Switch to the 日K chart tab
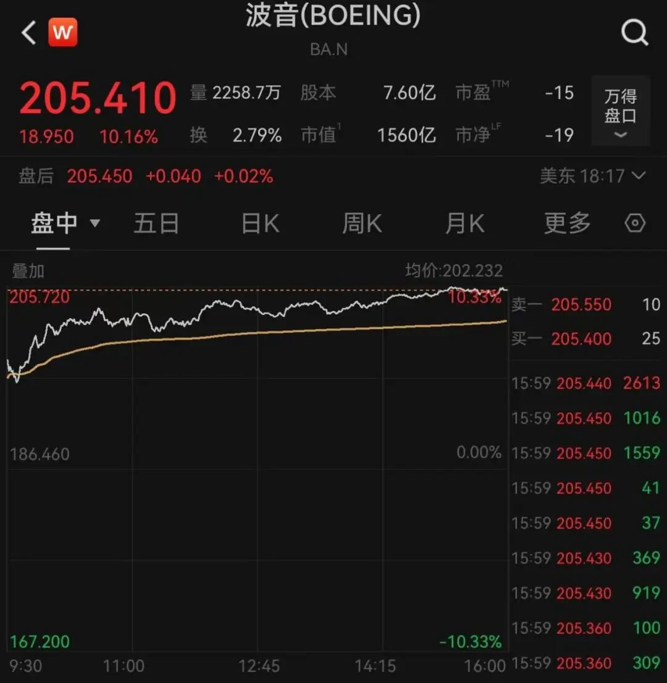 (x=260, y=223)
